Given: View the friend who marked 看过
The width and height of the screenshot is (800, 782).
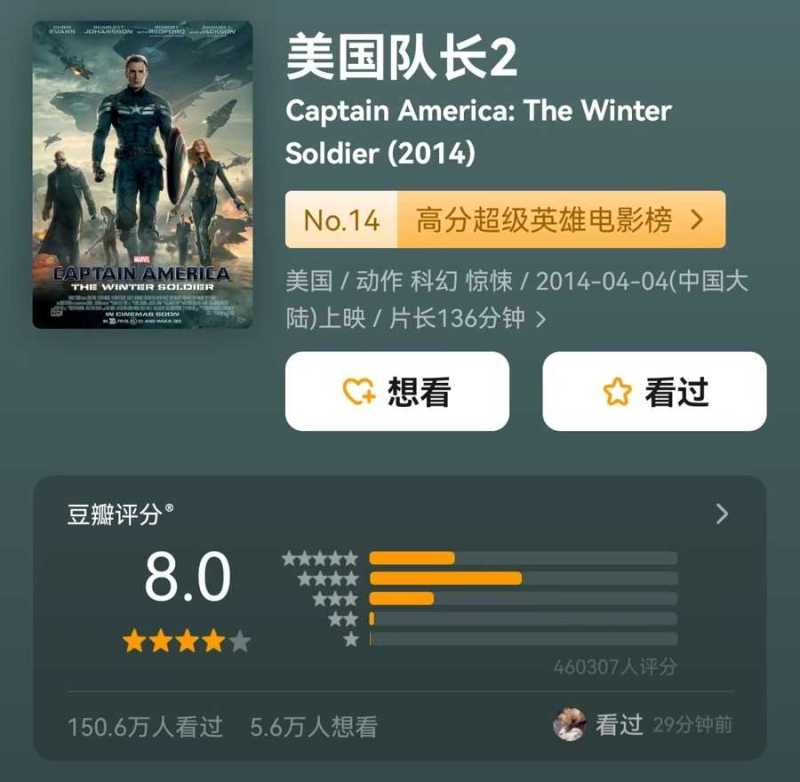Looking at the screenshot, I should (570, 725).
